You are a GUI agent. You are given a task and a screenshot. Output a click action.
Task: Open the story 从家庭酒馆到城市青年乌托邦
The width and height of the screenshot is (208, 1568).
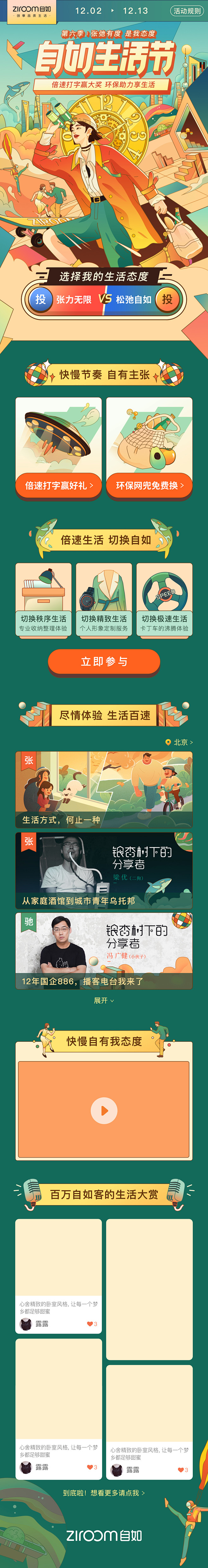pyautogui.click(x=104, y=870)
